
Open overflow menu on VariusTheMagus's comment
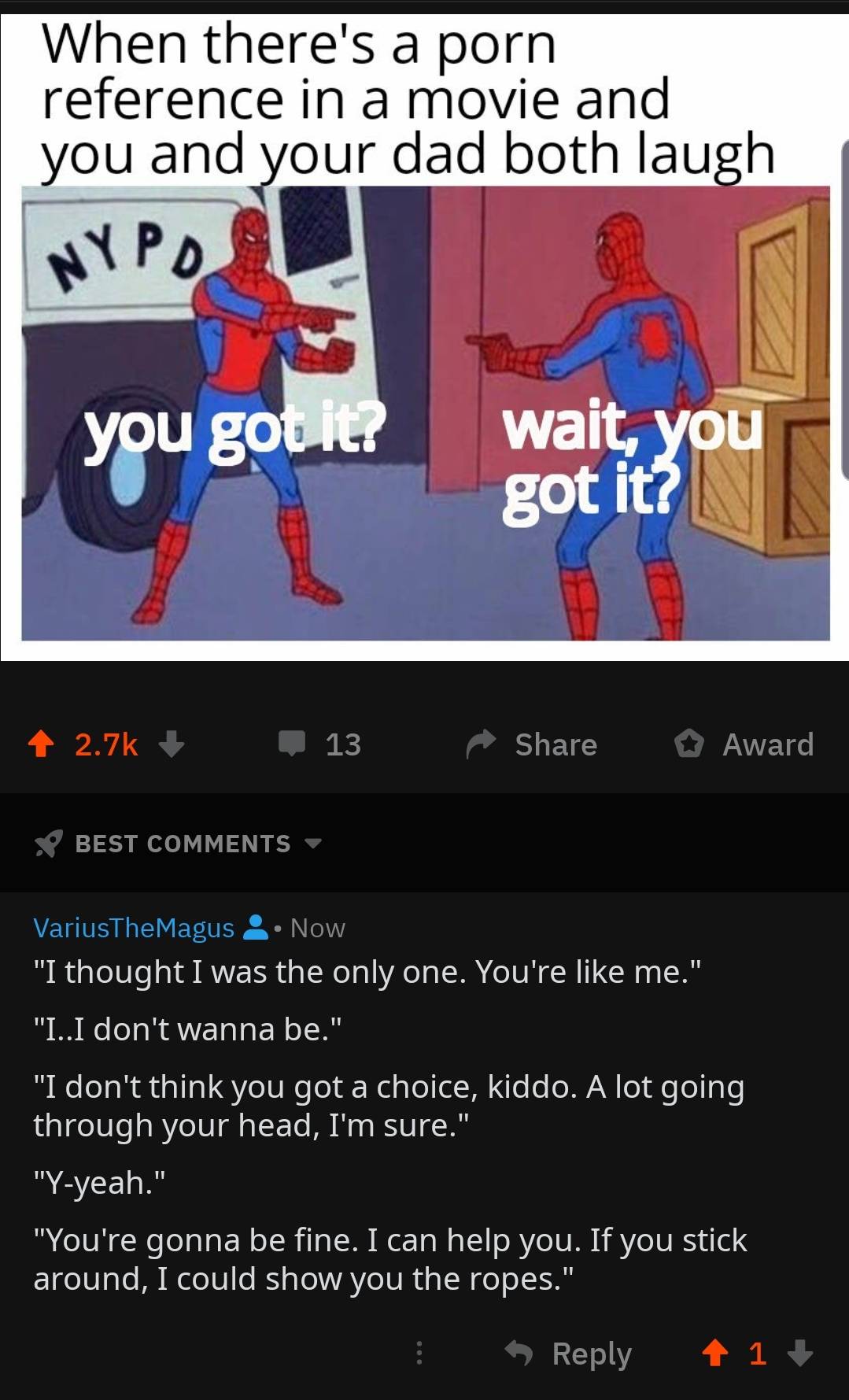click(x=419, y=1353)
